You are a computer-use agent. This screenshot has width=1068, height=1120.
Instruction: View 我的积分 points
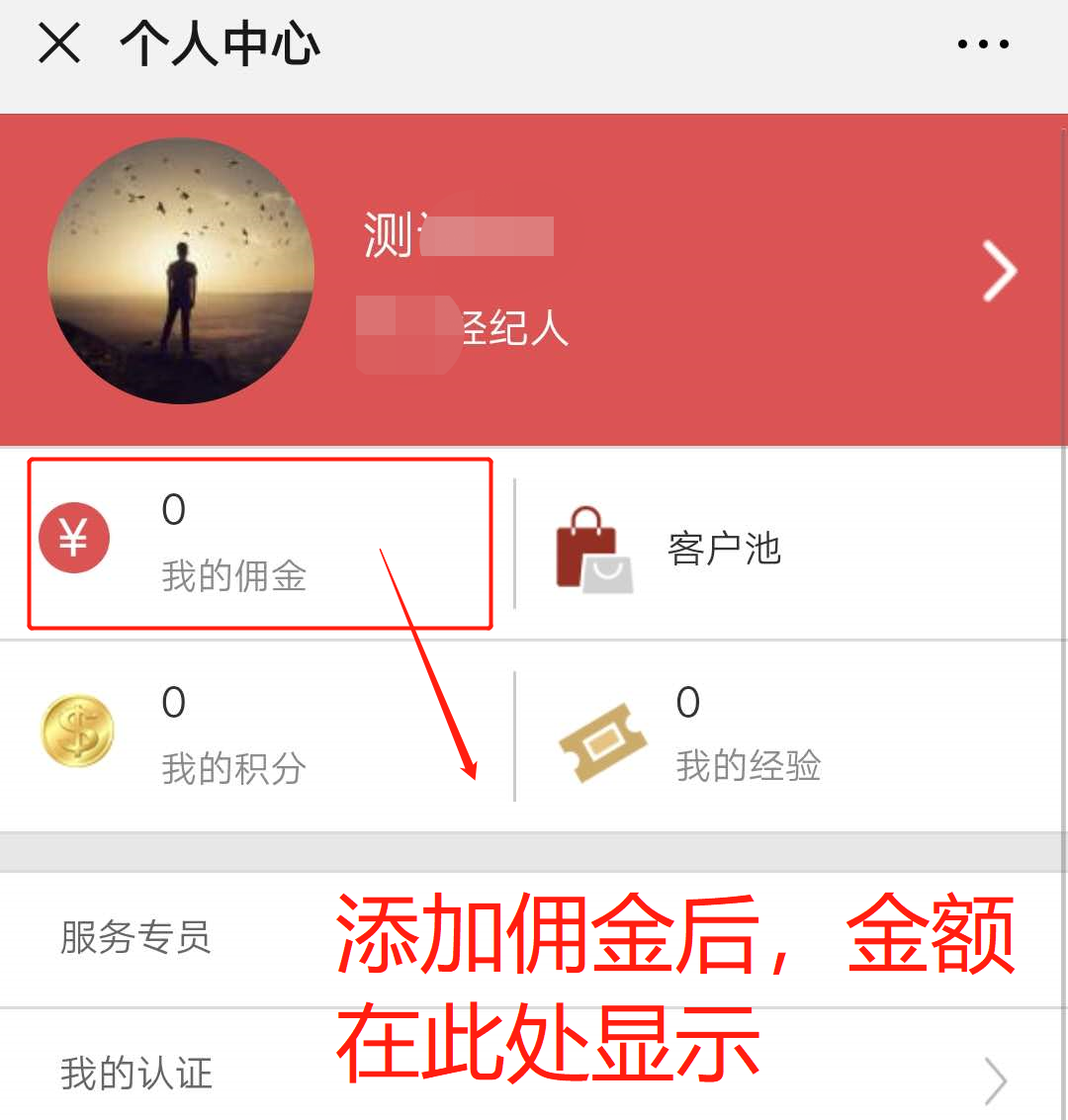(233, 736)
